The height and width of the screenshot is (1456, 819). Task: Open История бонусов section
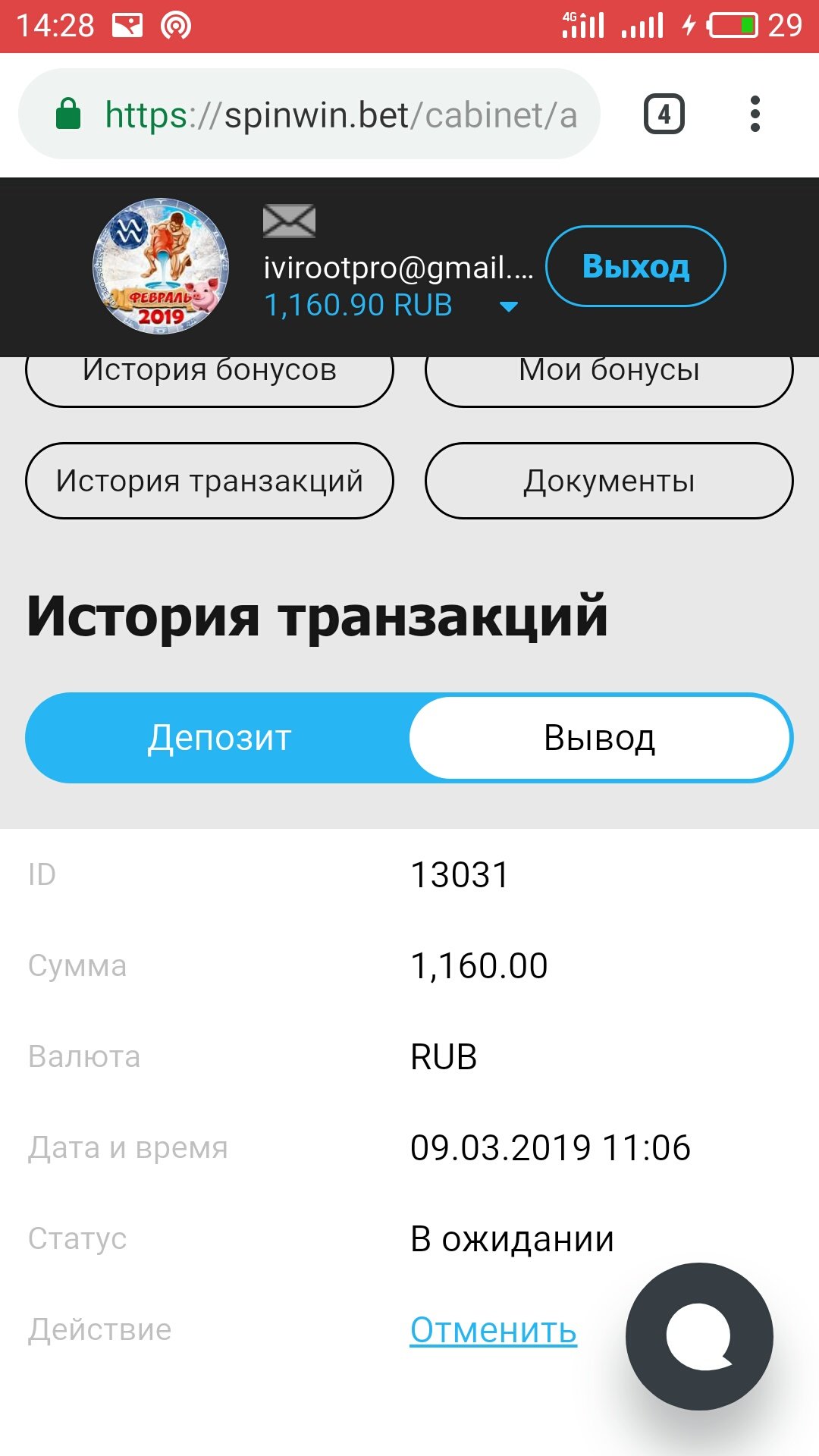(209, 375)
